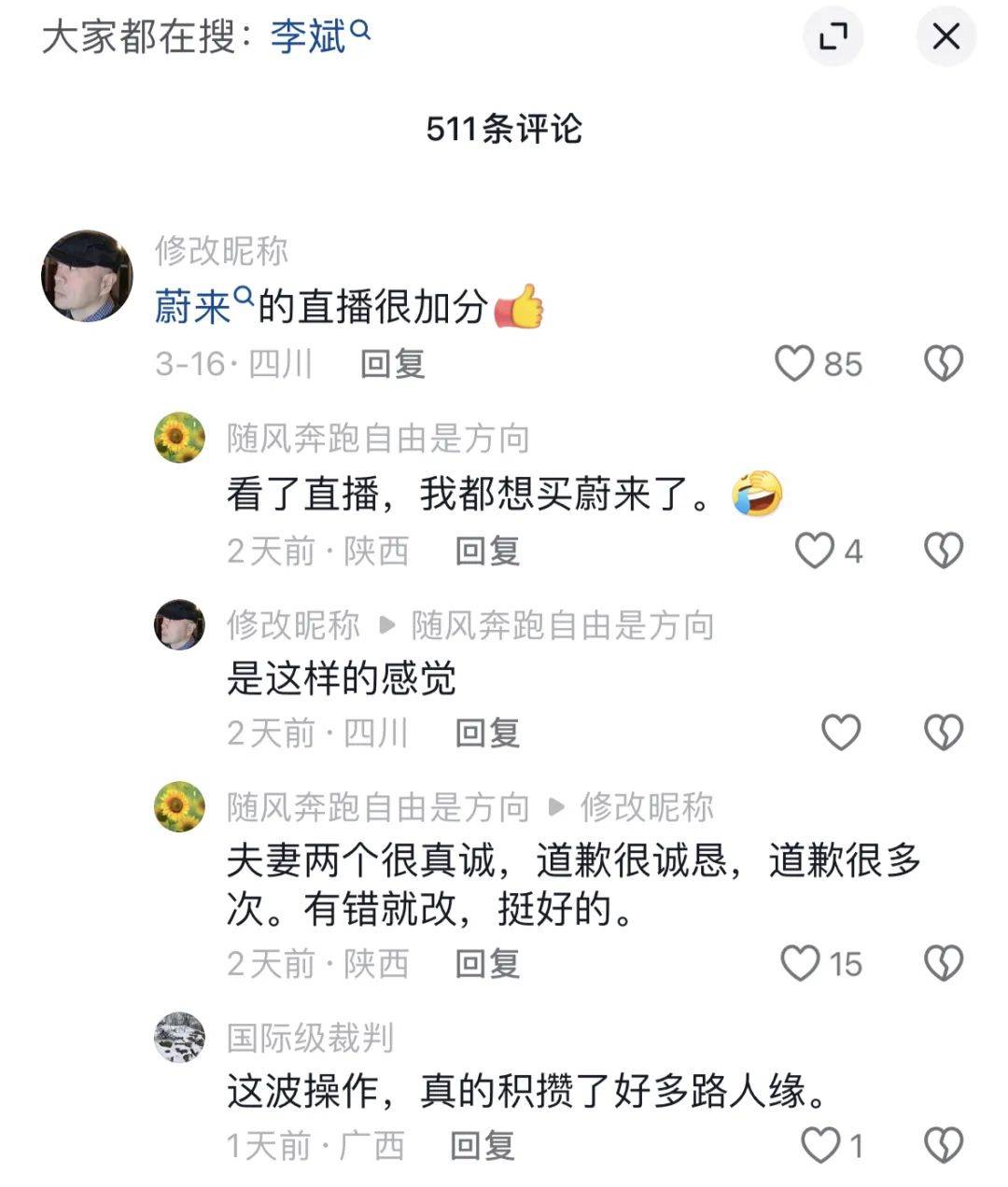This screenshot has height=1187, width=1008.
Task: Dislike 国际级裁判's comment
Action: (x=943, y=1145)
